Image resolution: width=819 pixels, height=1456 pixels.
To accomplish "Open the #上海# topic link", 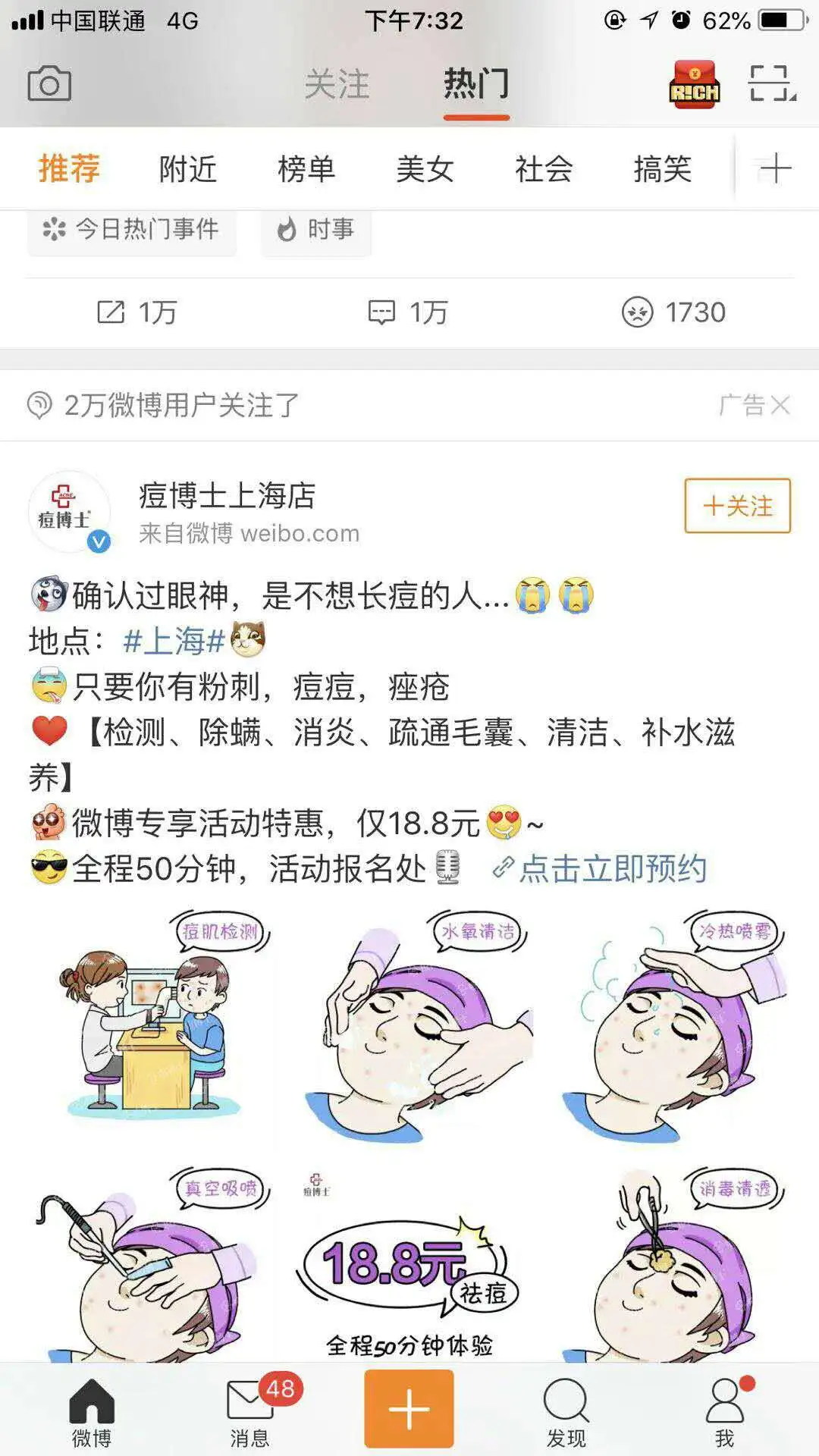I will pyautogui.click(x=174, y=641).
